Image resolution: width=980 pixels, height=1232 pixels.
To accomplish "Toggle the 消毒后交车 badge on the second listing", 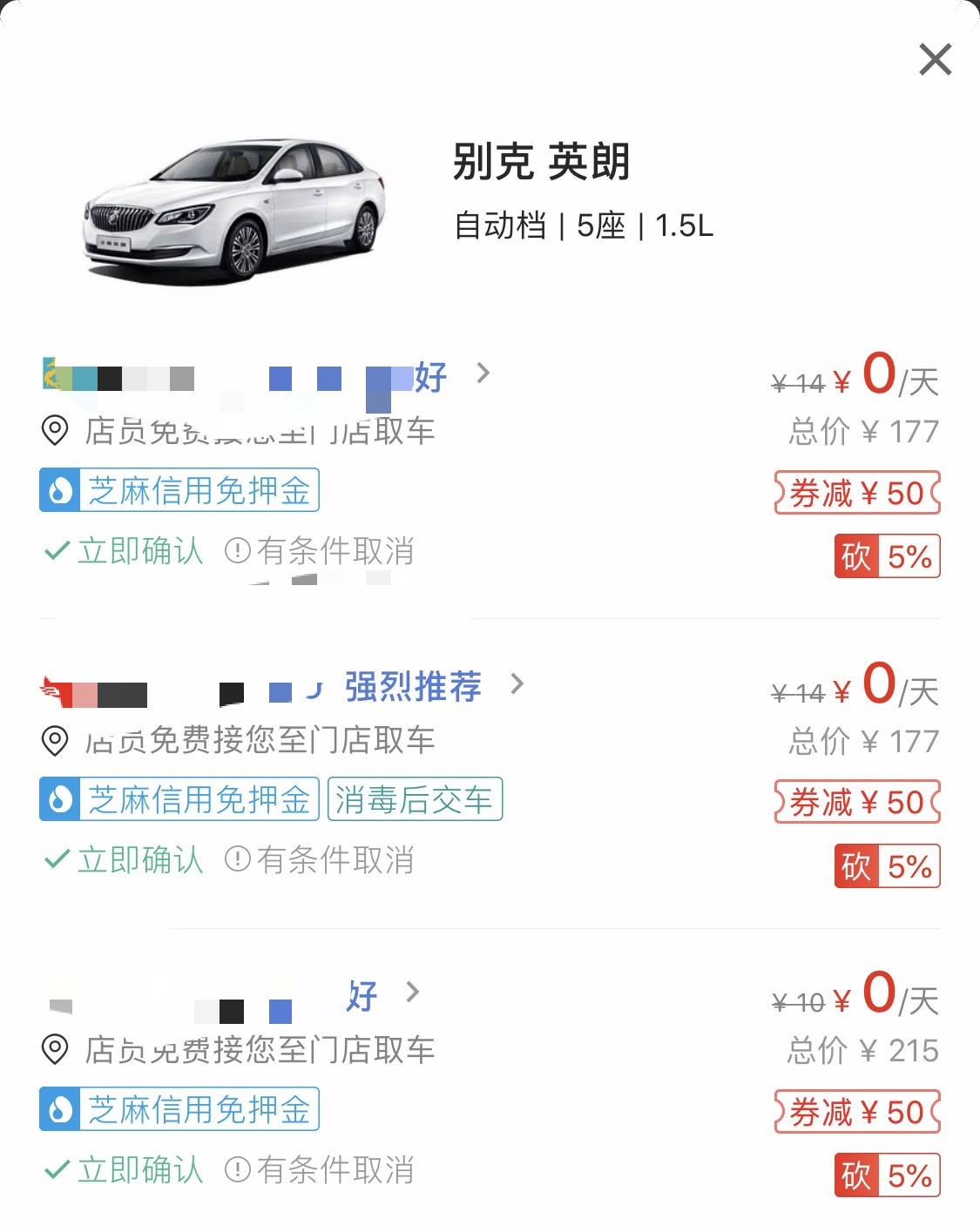I will [416, 800].
